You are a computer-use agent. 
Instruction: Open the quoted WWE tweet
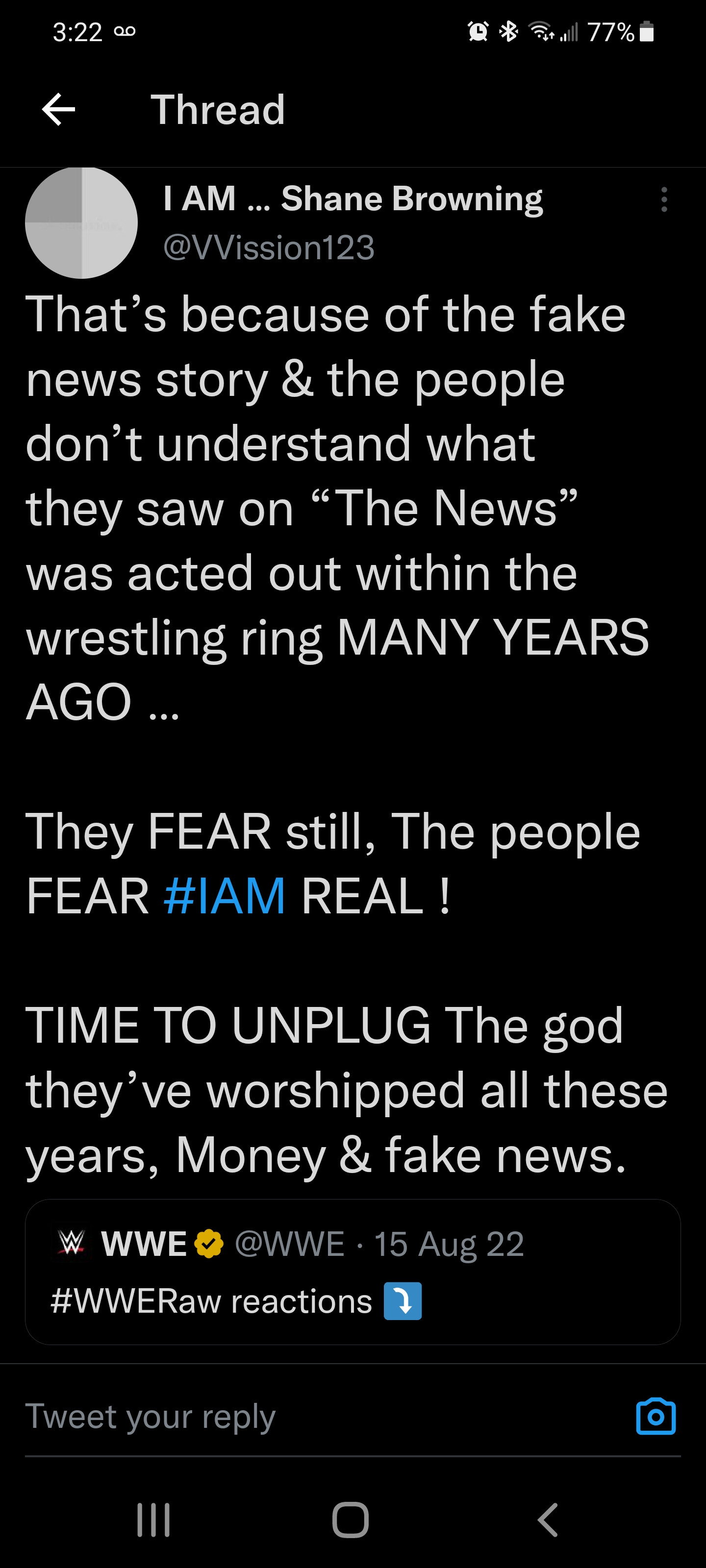(x=352, y=1272)
